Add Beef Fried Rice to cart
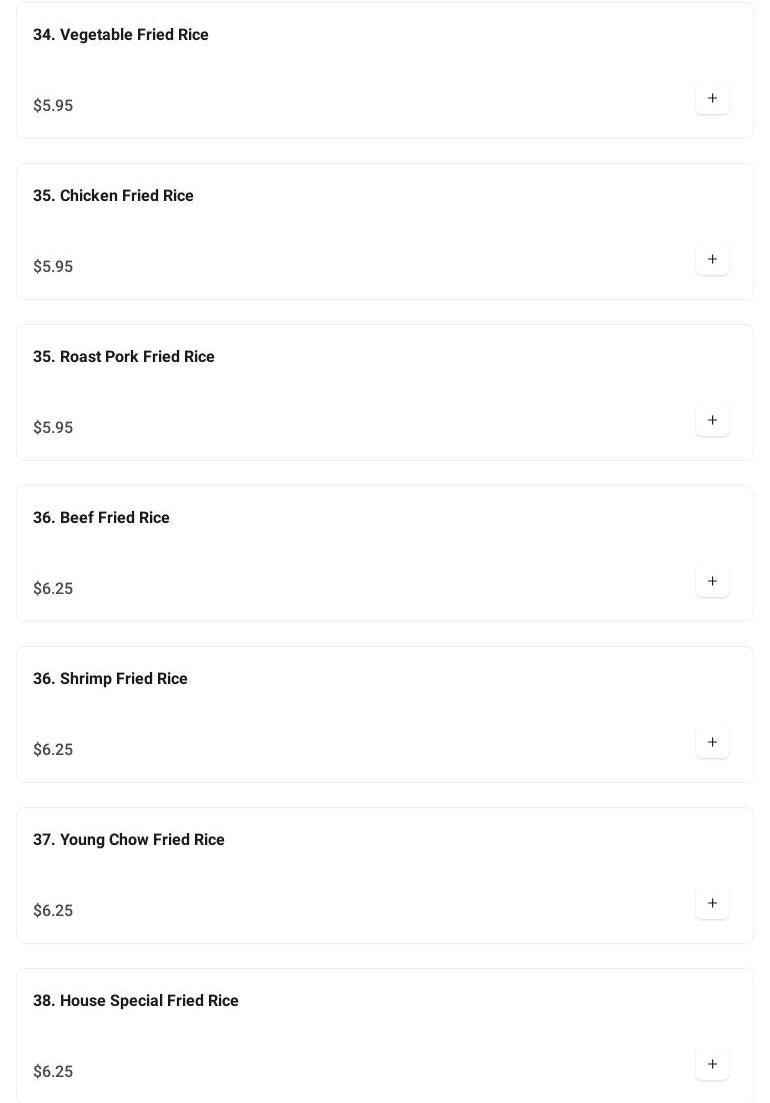 coord(712,582)
